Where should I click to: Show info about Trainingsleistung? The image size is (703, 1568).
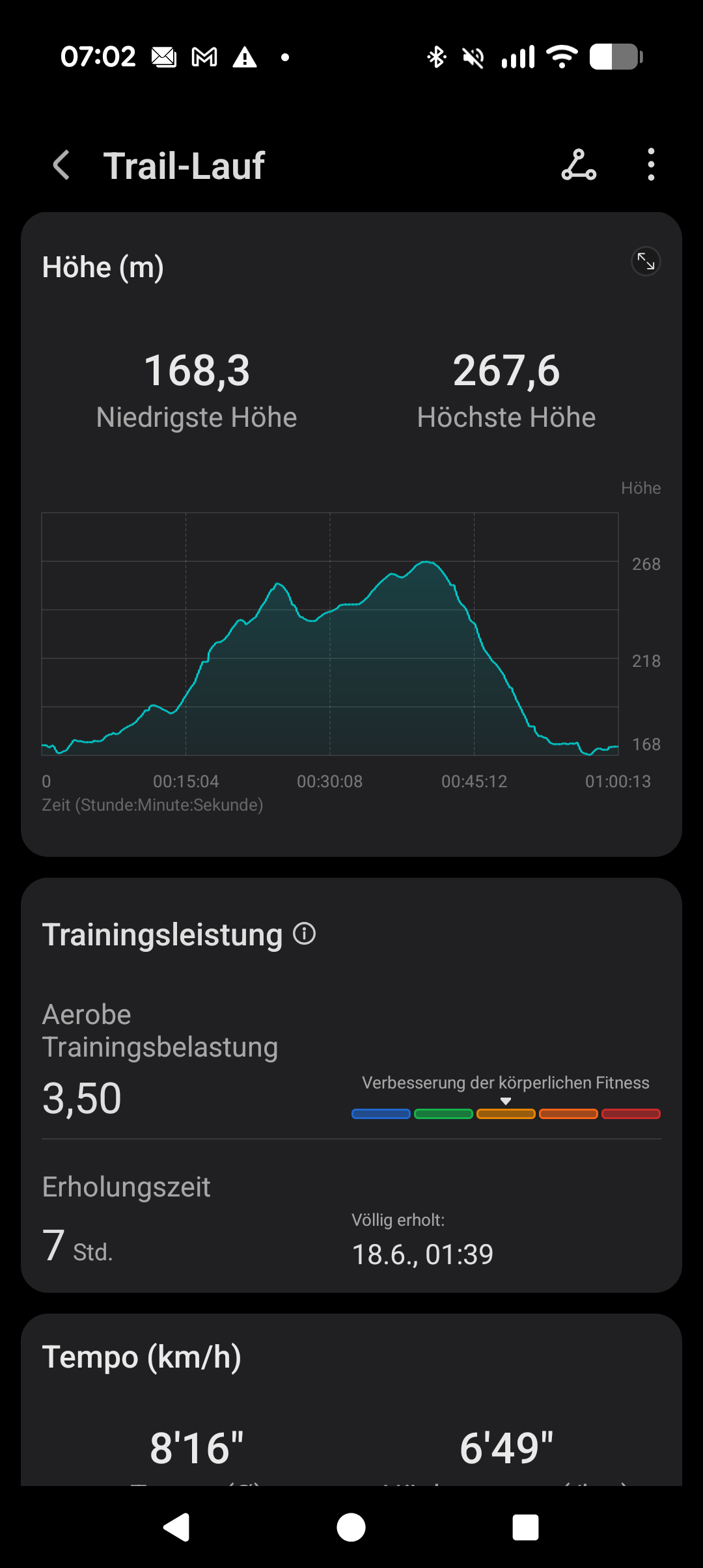[x=304, y=934]
